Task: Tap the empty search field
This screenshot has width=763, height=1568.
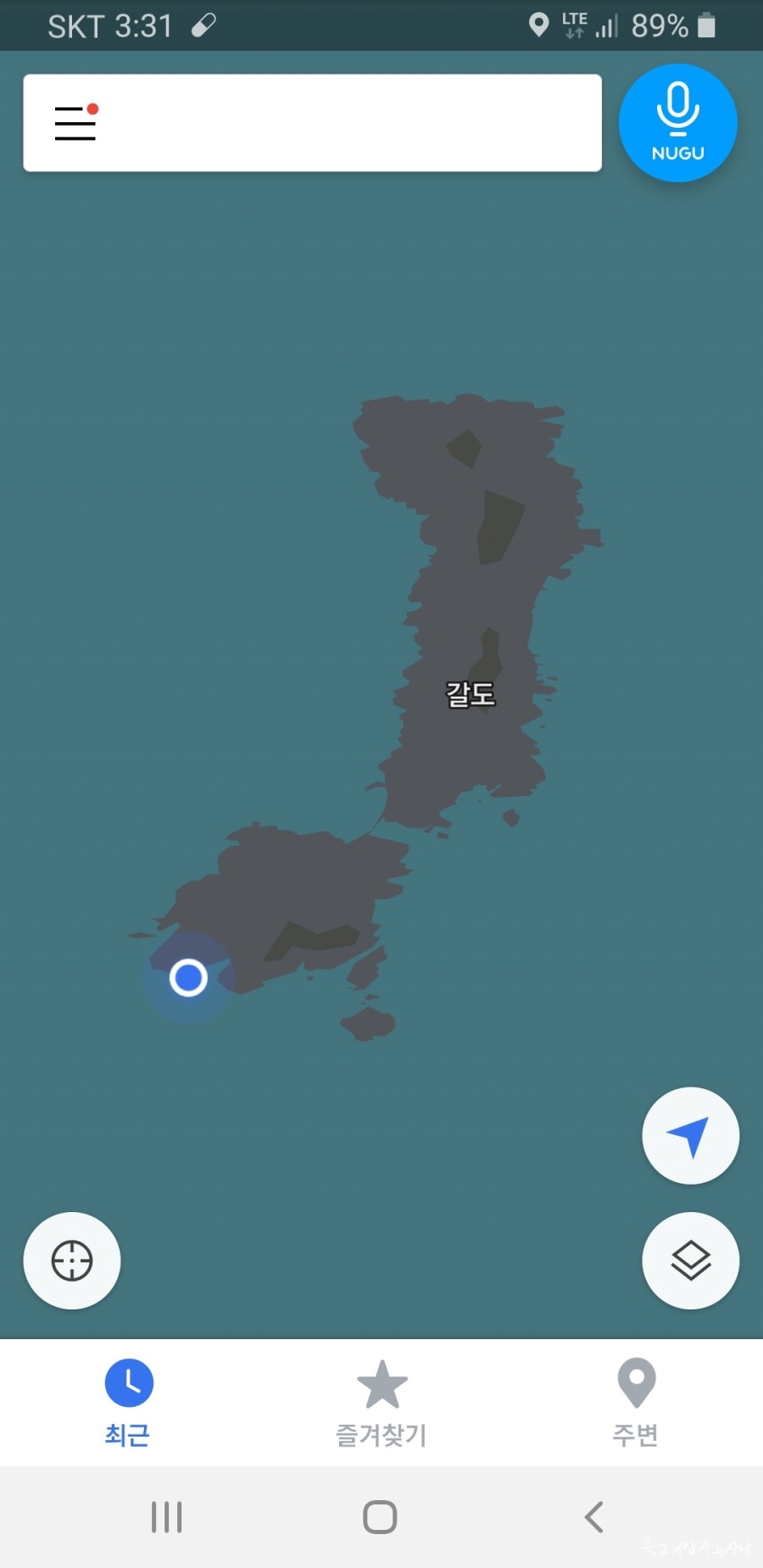Action: (348, 123)
